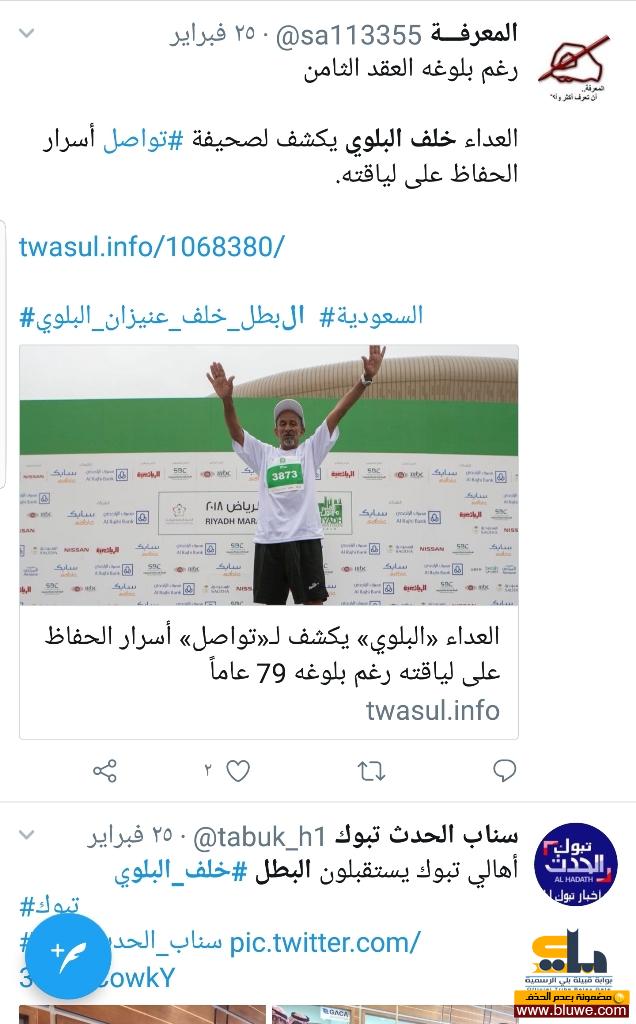Open the #السعودية hashtag
Image resolution: width=636 pixels, height=1024 pixels.
coord(370,316)
